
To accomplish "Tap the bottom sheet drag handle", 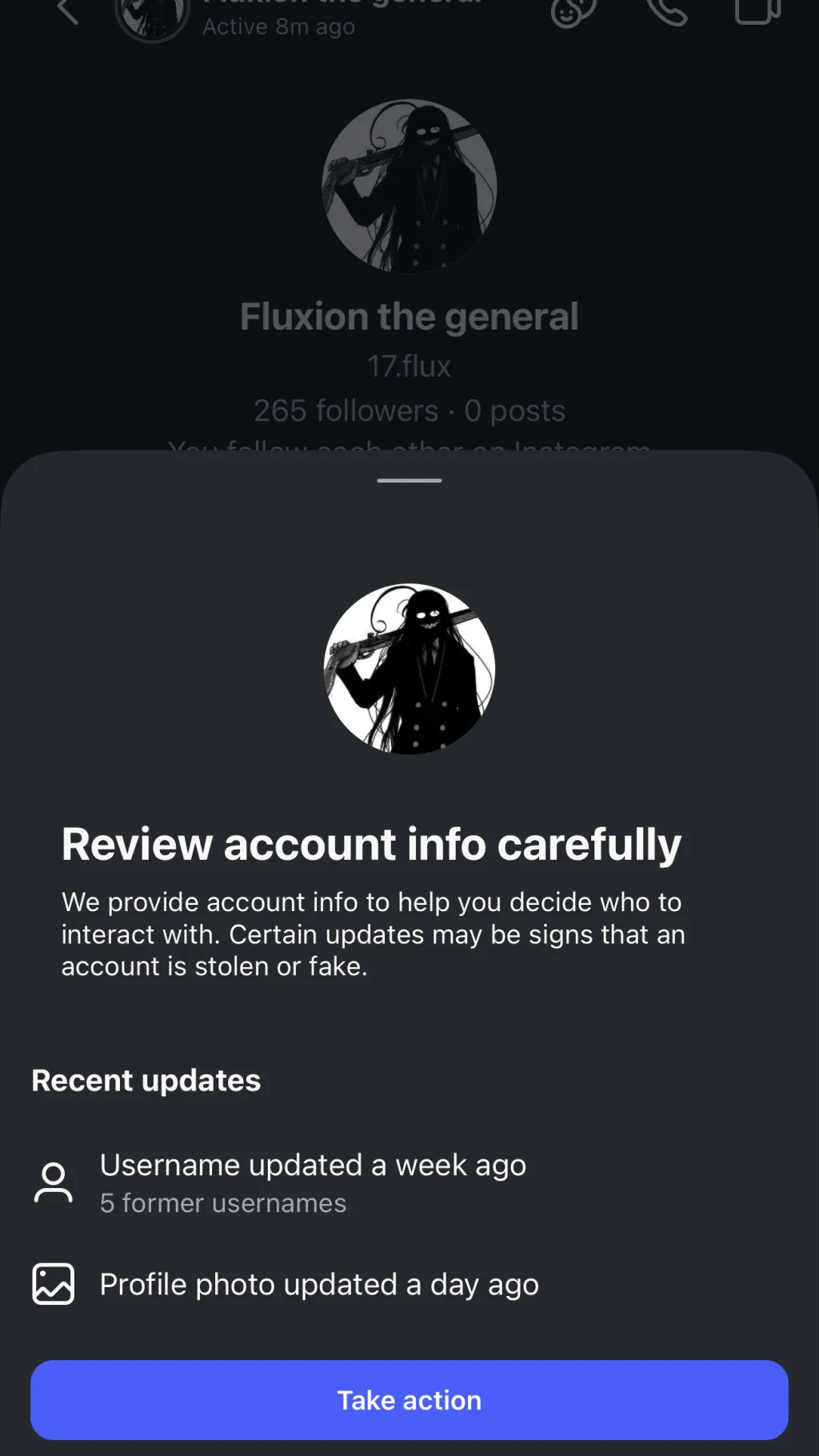I will 409,480.
